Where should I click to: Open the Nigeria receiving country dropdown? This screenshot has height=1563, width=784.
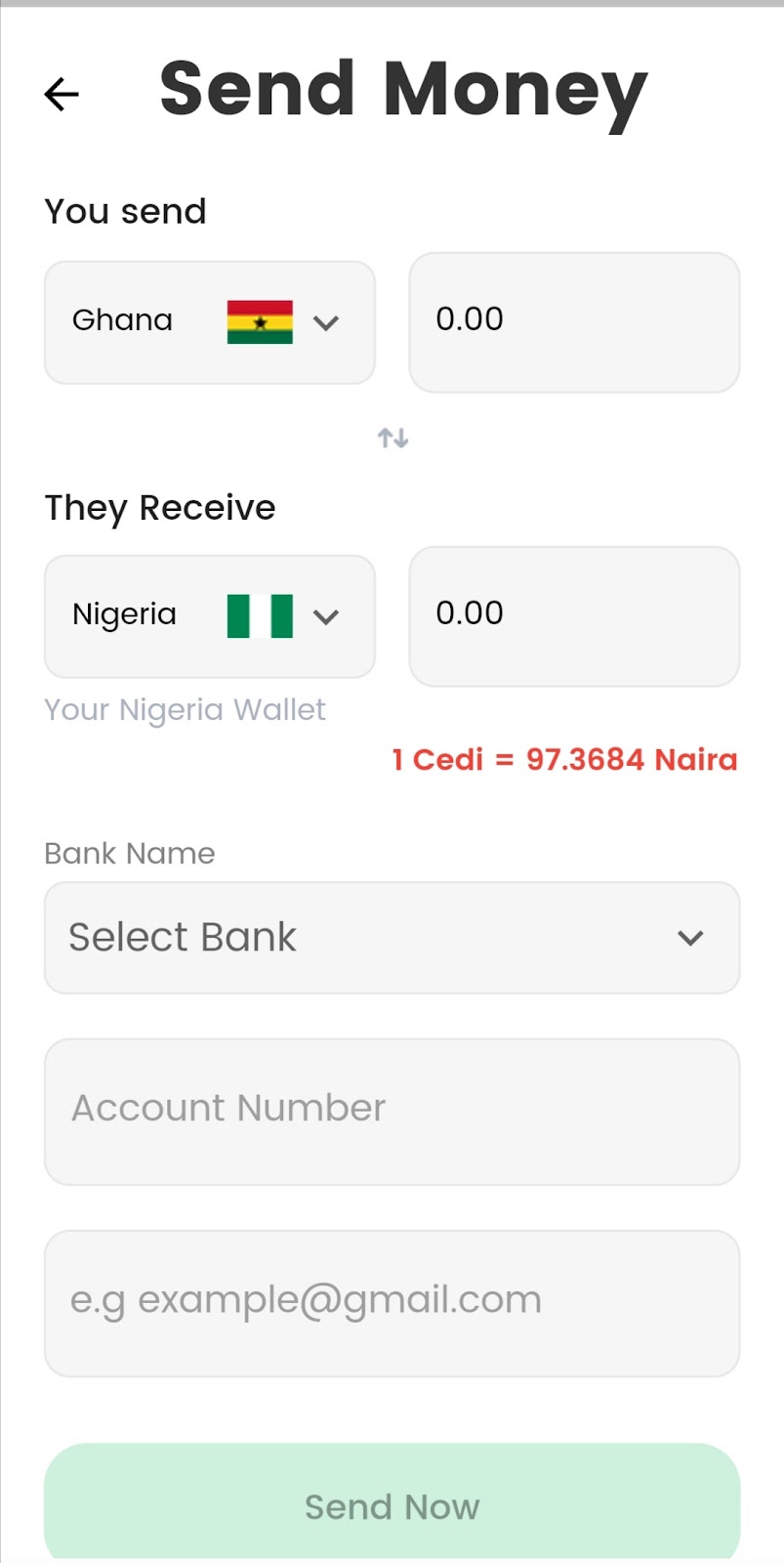pyautogui.click(x=210, y=616)
